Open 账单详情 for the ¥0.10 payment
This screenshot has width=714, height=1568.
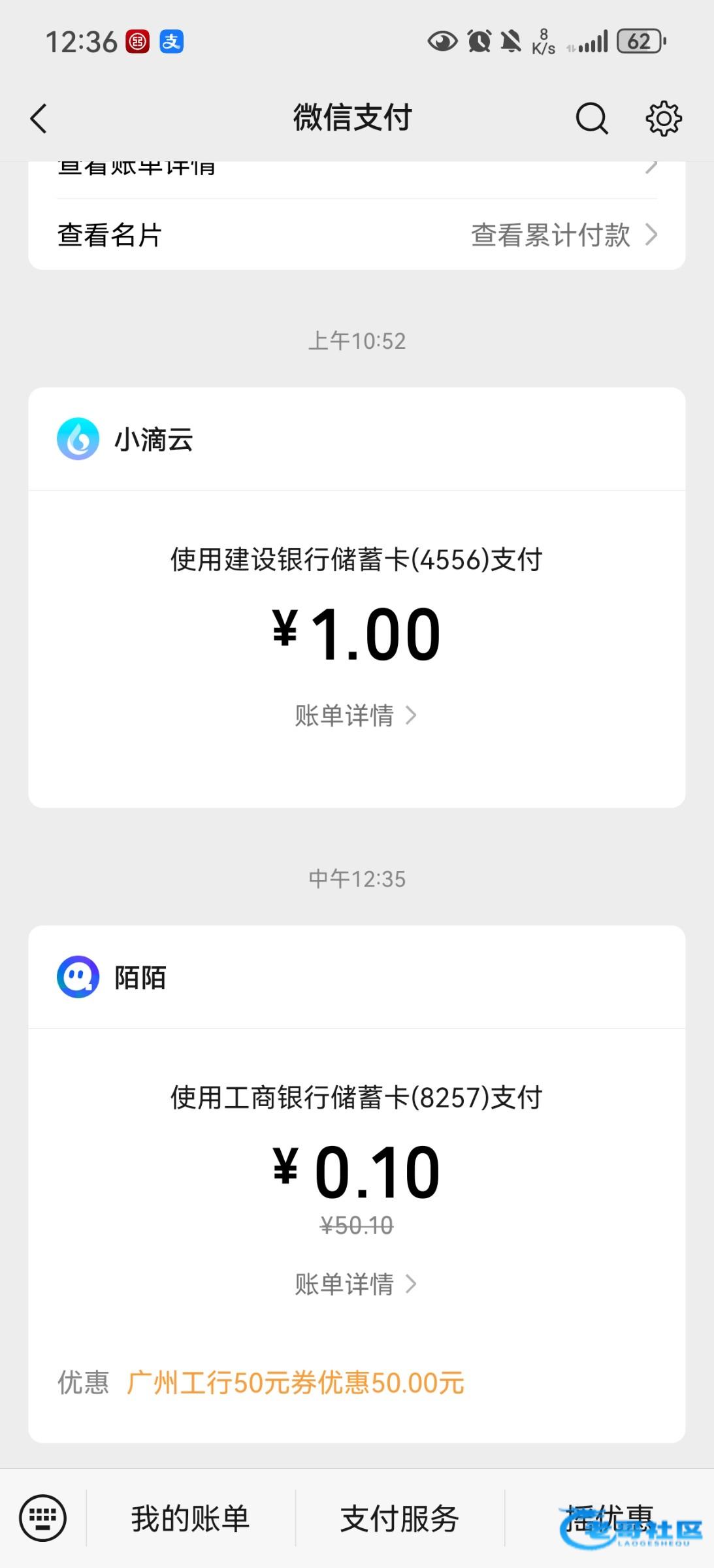coord(355,1284)
